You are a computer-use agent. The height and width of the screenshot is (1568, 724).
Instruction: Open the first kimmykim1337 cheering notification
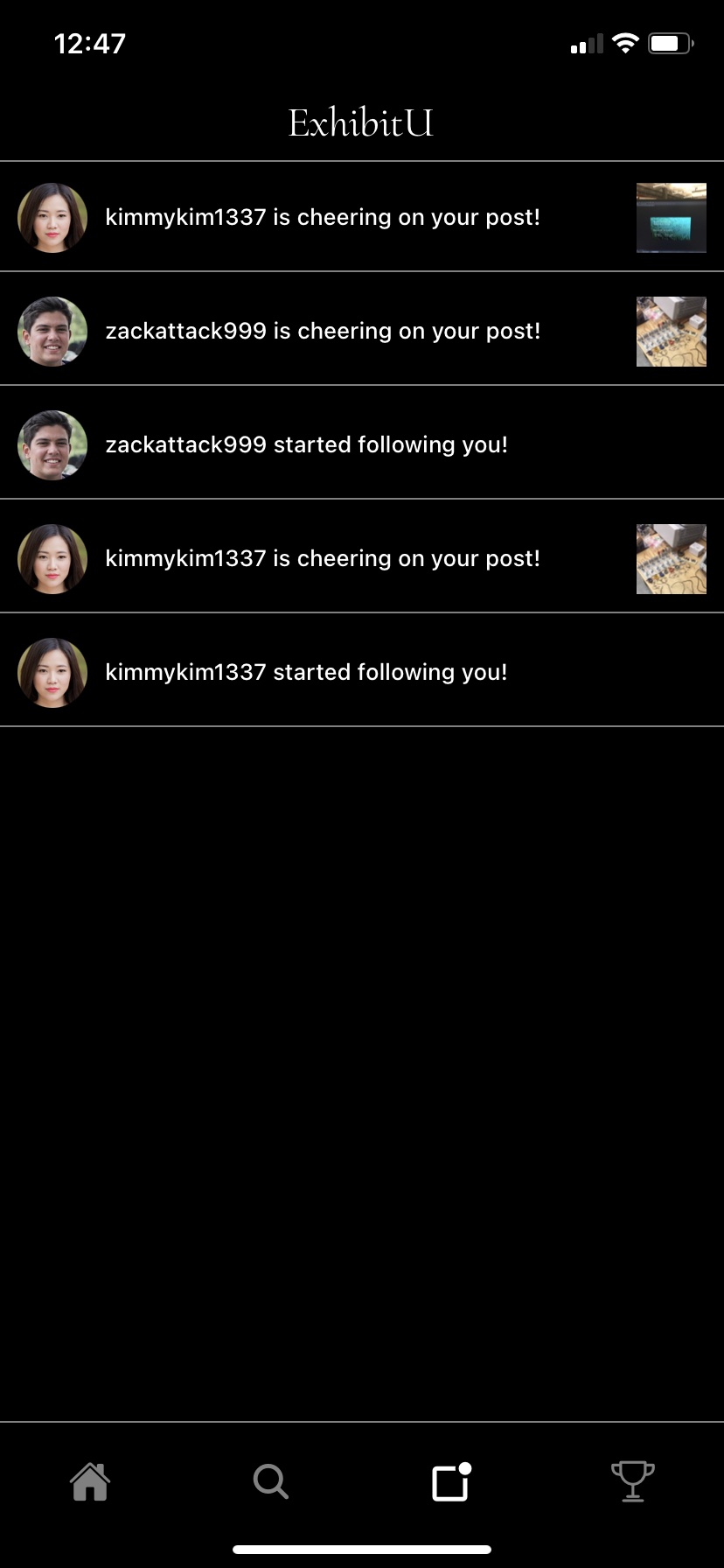pyautogui.click(x=322, y=217)
